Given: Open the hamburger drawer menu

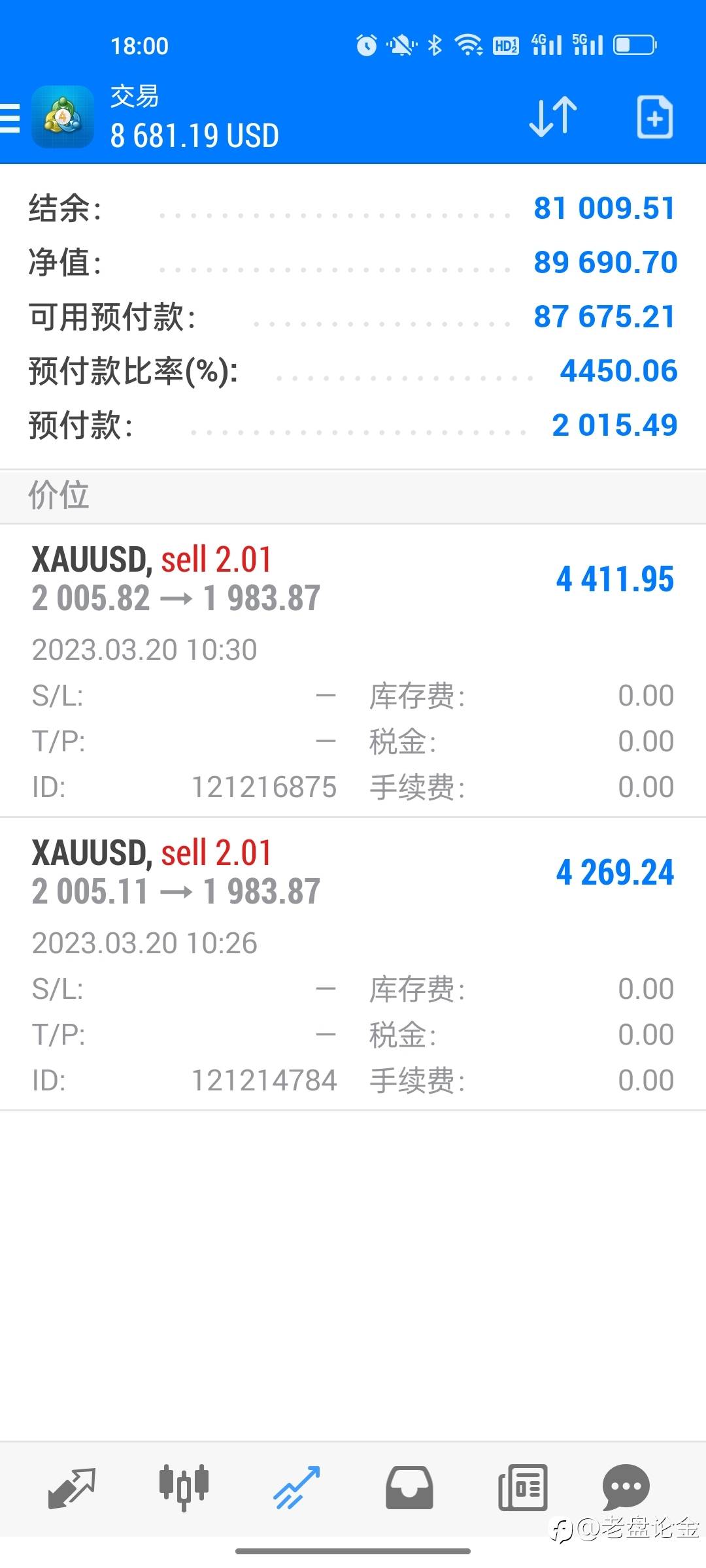Looking at the screenshot, I should pos(9,118).
